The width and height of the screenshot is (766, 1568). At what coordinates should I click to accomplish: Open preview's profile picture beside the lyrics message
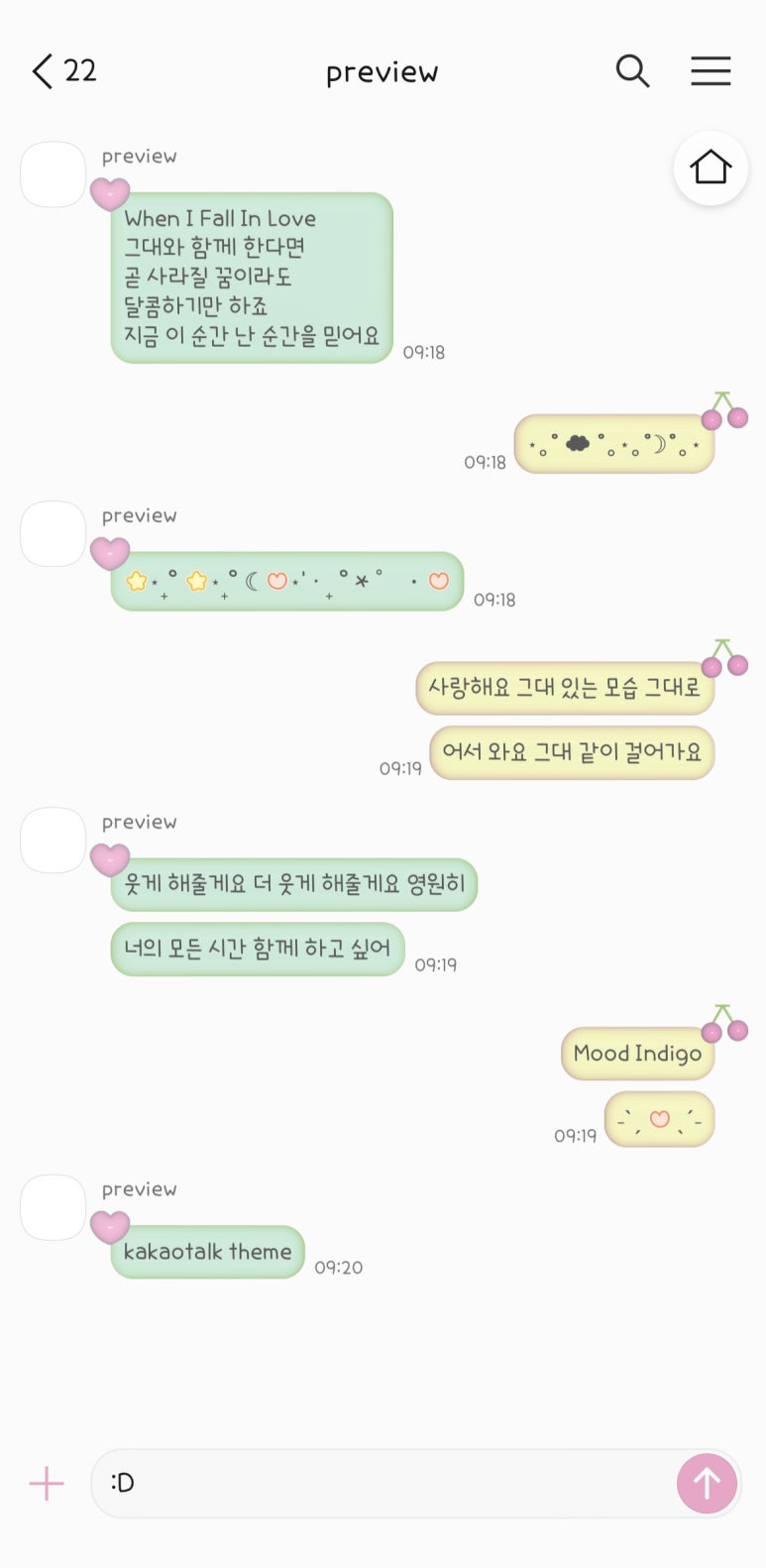click(54, 174)
